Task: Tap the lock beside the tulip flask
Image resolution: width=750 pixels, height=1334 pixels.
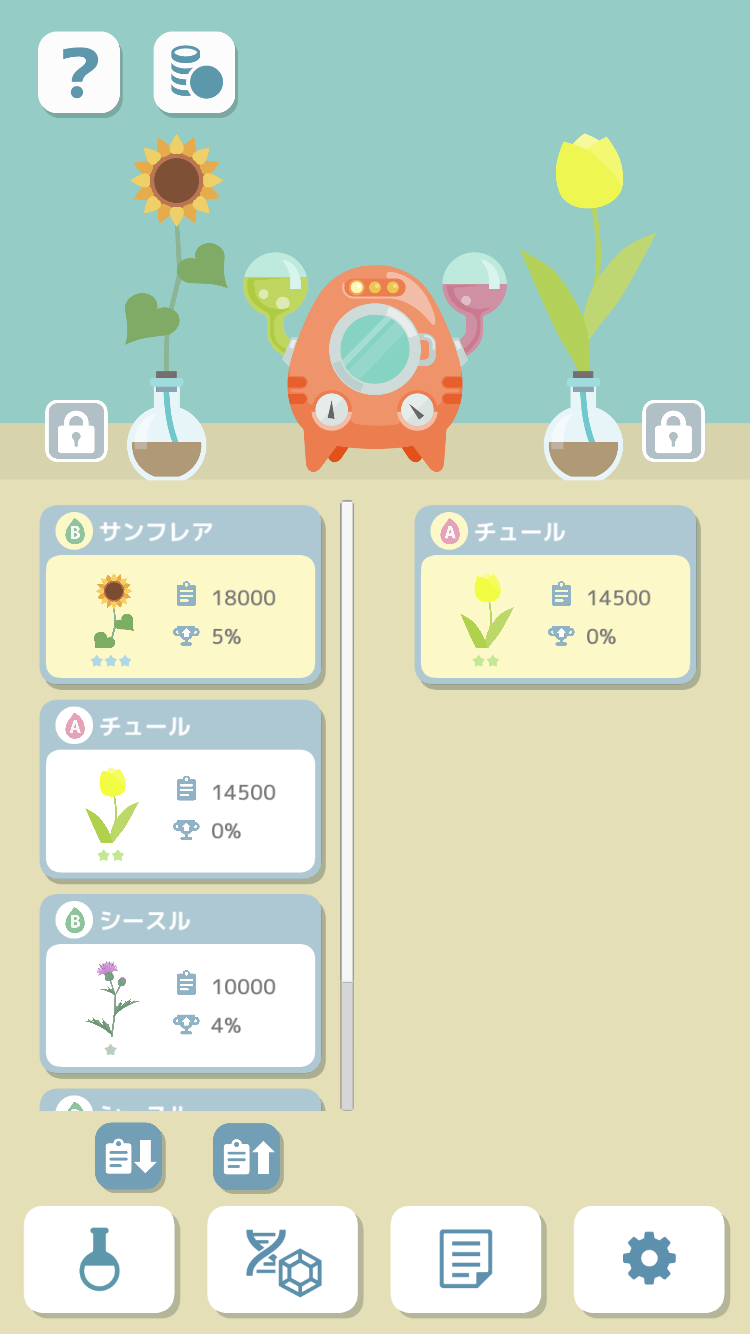Action: [x=673, y=431]
